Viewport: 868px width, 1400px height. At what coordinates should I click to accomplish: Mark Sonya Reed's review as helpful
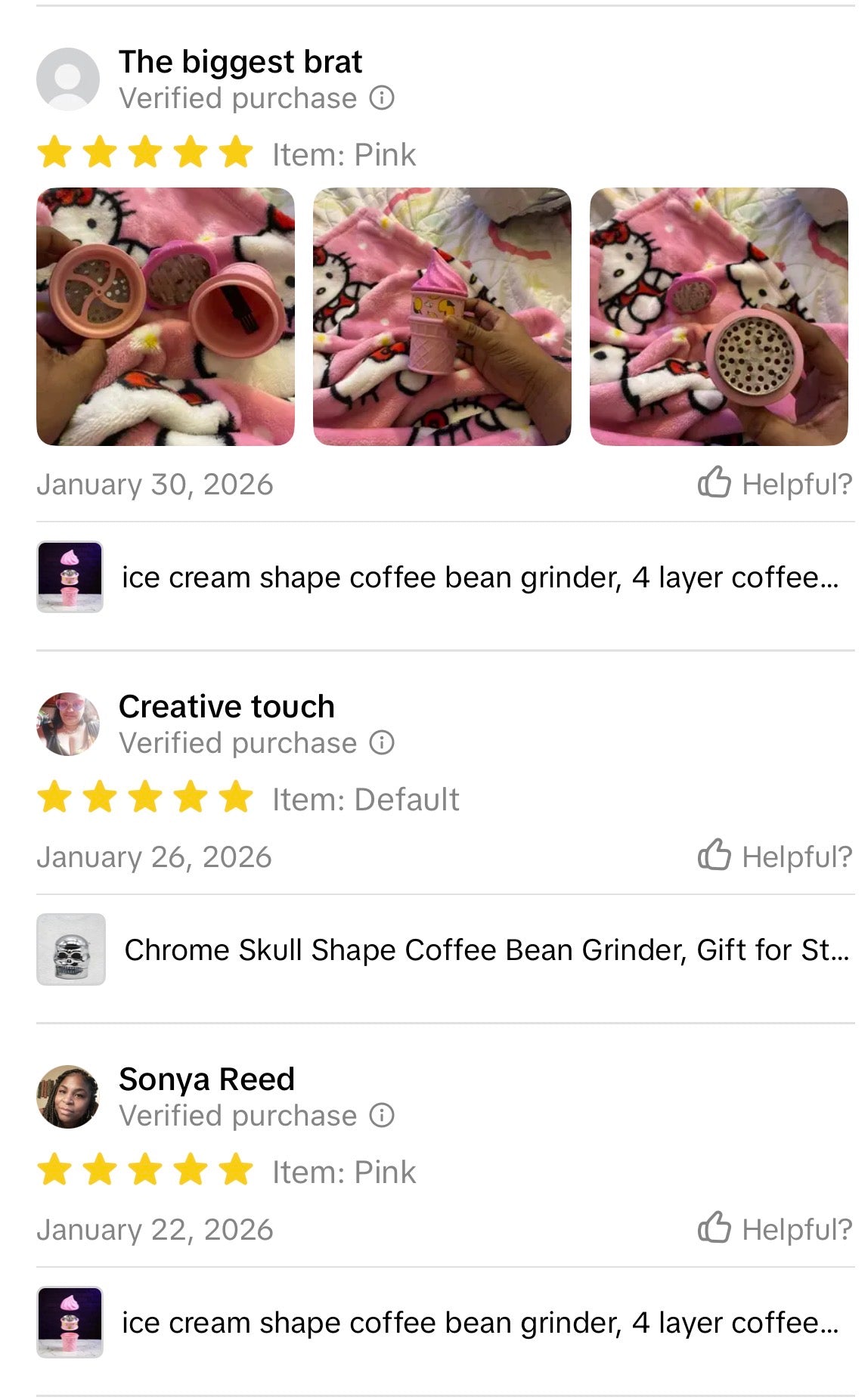(x=774, y=1229)
